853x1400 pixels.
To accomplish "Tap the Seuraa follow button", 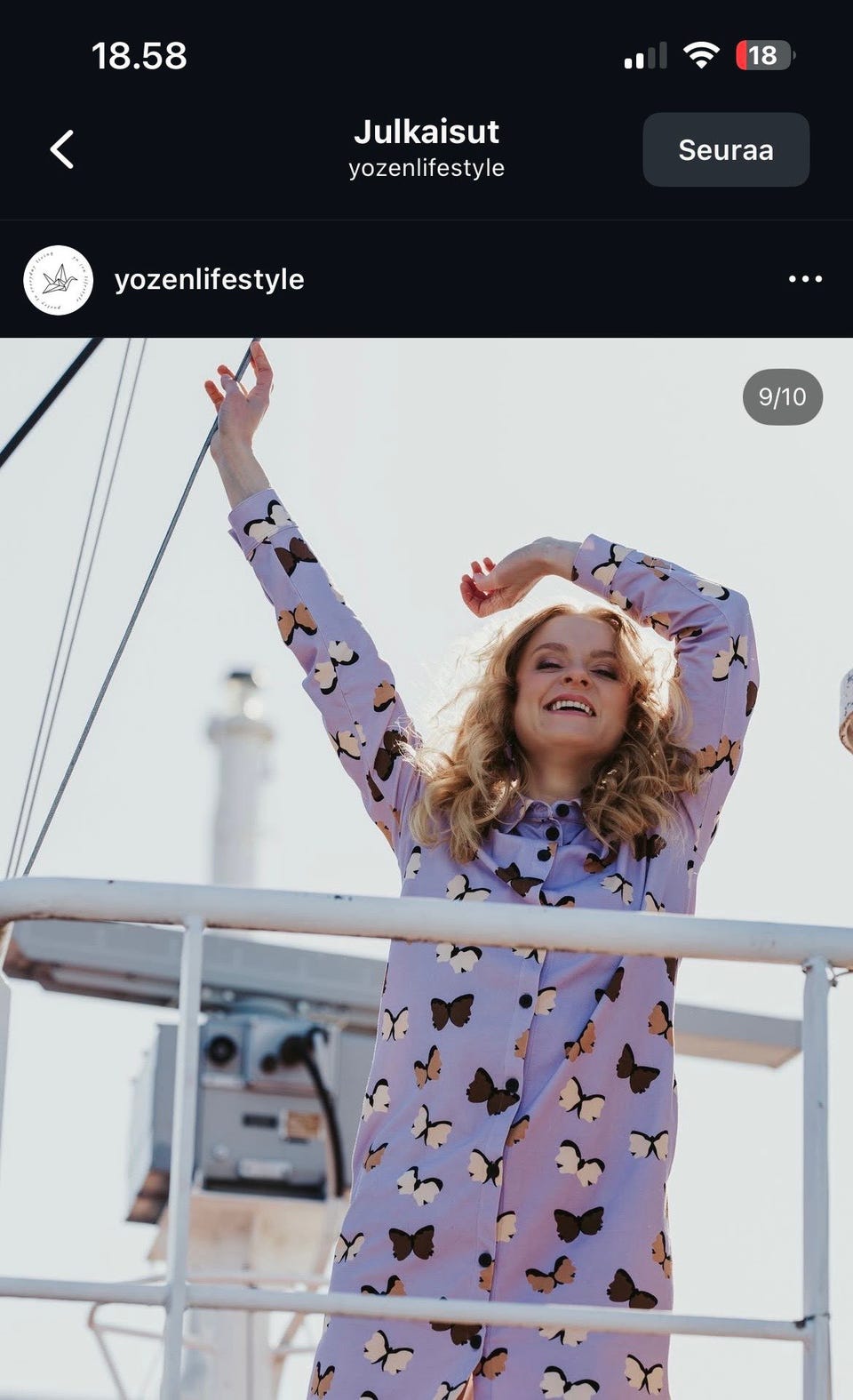I will point(726,149).
